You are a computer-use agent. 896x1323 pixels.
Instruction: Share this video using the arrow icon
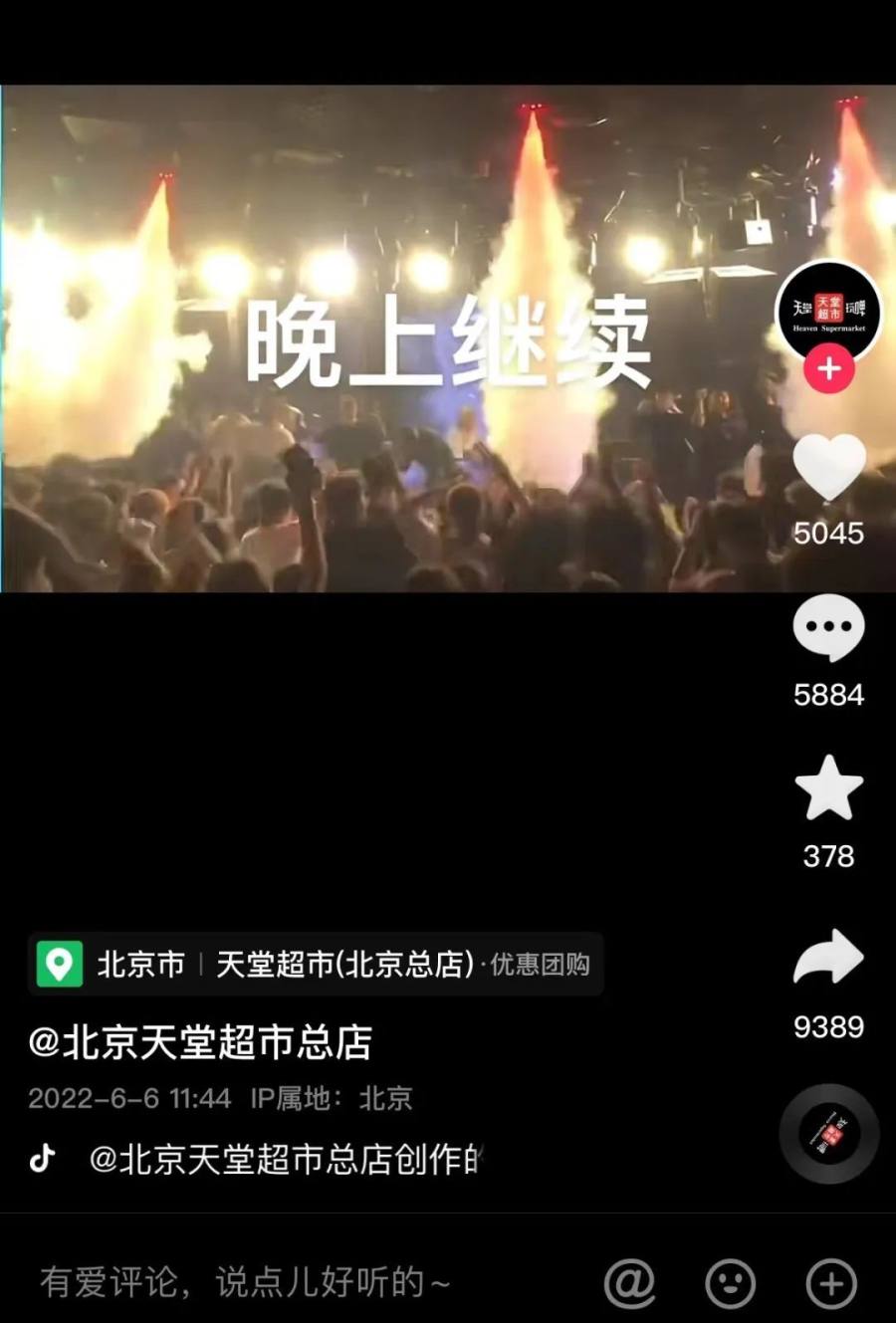(x=828, y=958)
